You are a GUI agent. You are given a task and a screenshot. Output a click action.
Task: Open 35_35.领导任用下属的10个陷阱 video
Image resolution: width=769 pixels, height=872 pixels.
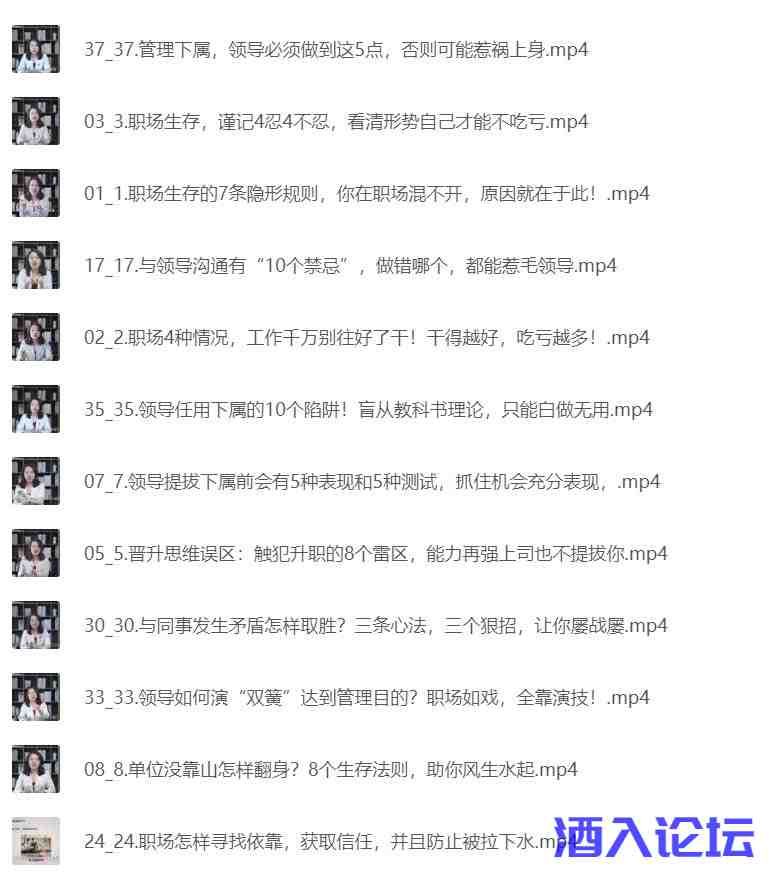[x=368, y=410]
